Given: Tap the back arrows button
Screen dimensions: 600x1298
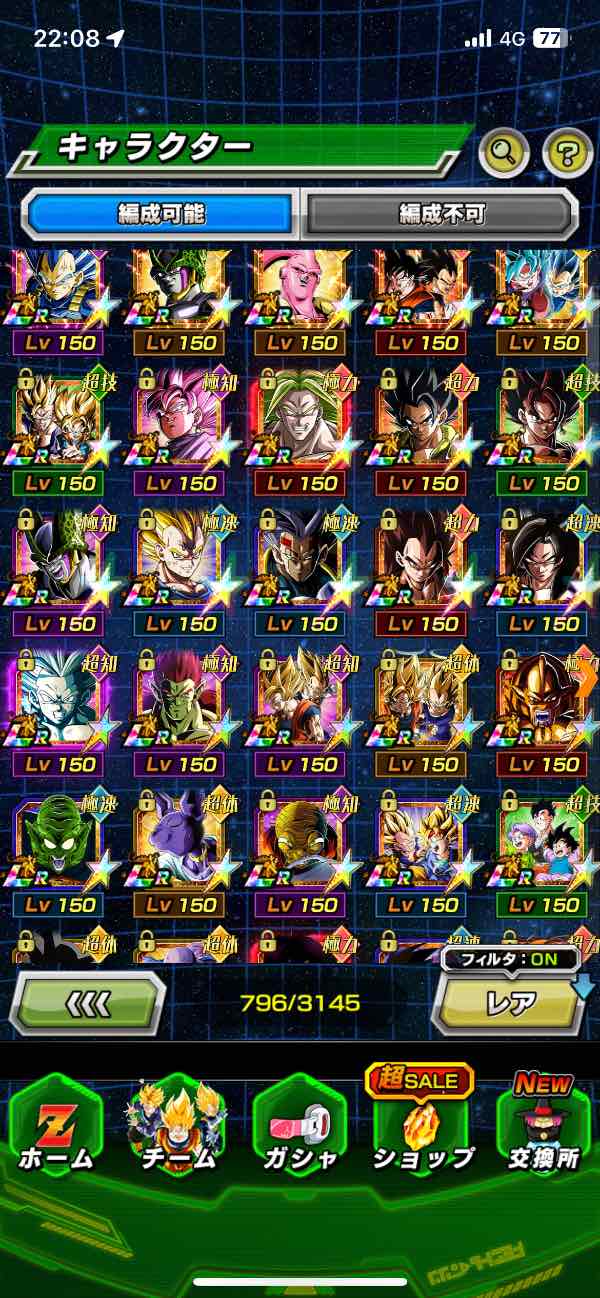Looking at the screenshot, I should (87, 1002).
